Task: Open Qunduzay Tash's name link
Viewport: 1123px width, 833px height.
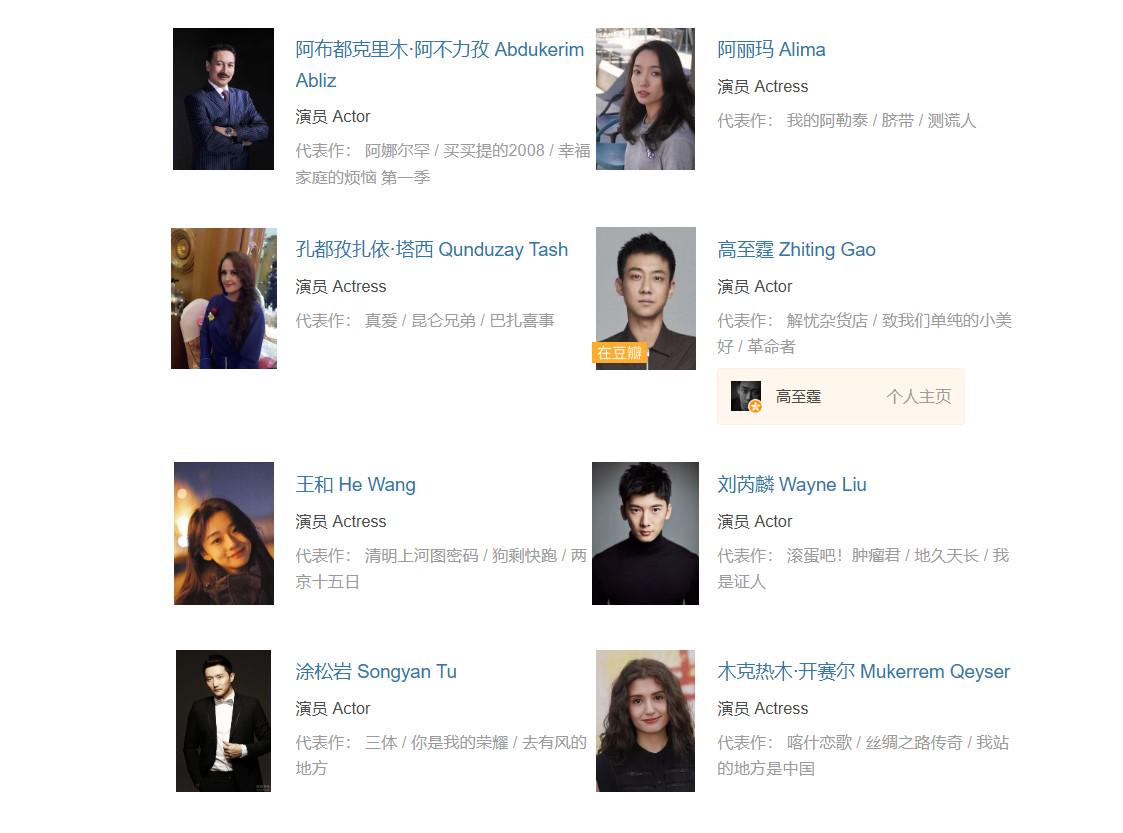Action: click(x=431, y=250)
